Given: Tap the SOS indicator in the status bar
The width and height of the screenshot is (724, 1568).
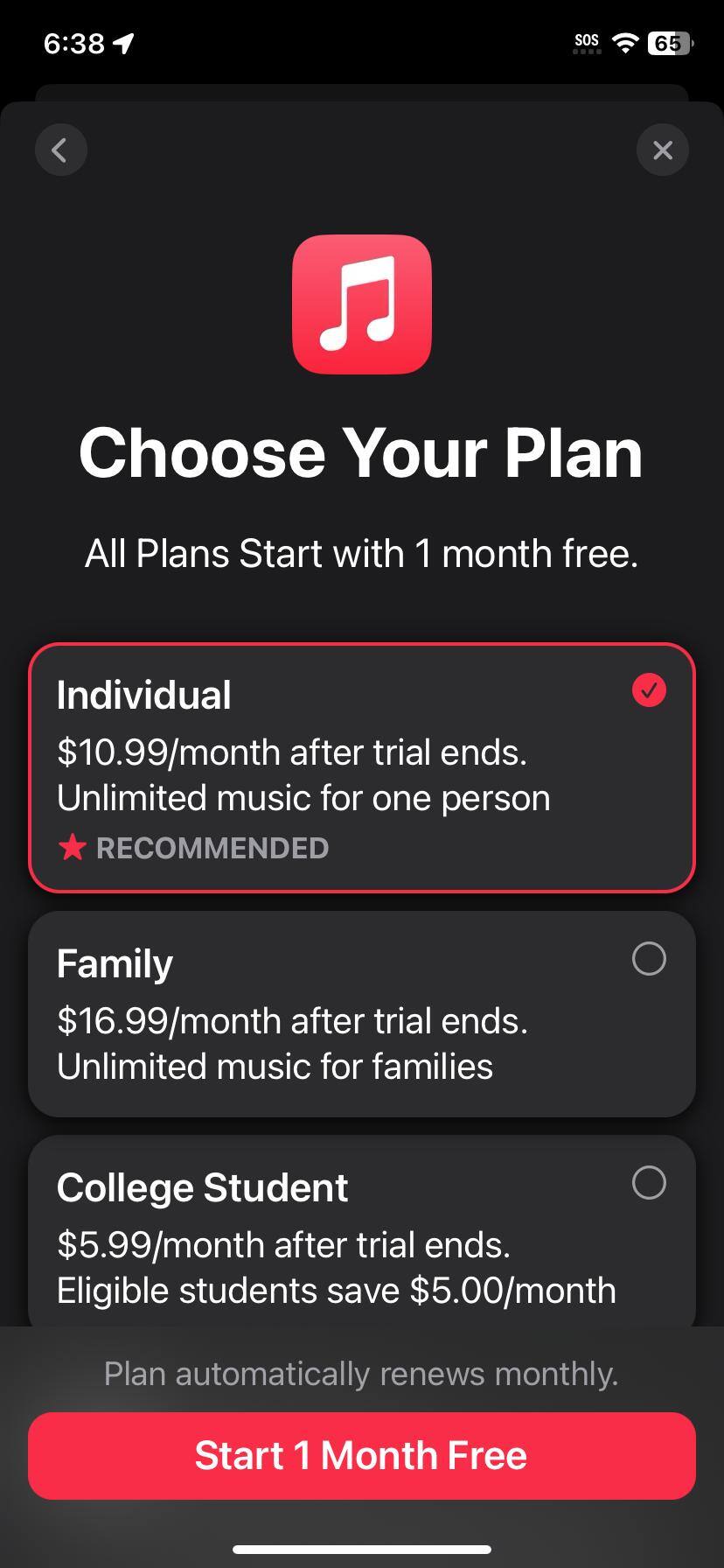Looking at the screenshot, I should [x=585, y=40].
